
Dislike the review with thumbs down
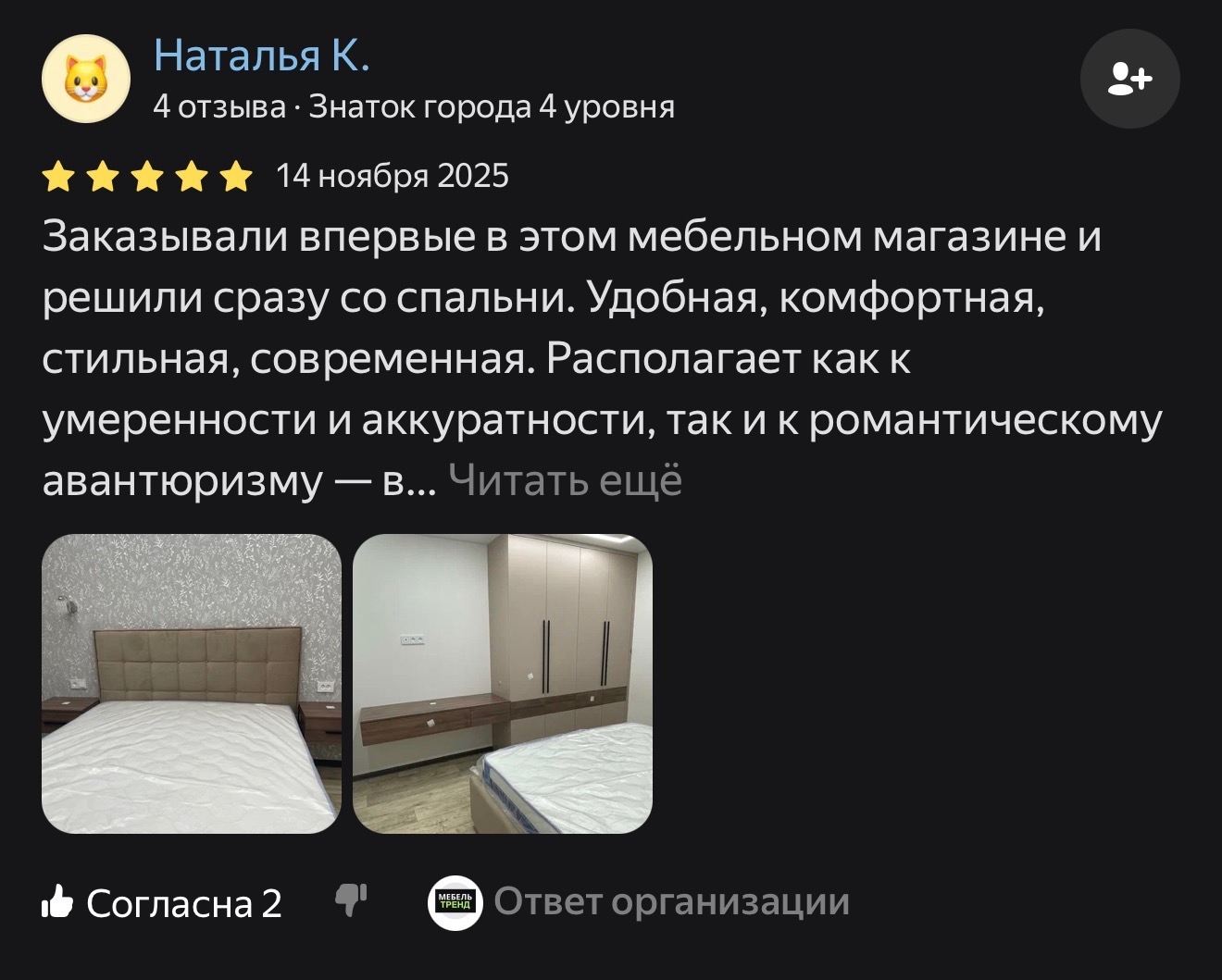pyautogui.click(x=351, y=899)
